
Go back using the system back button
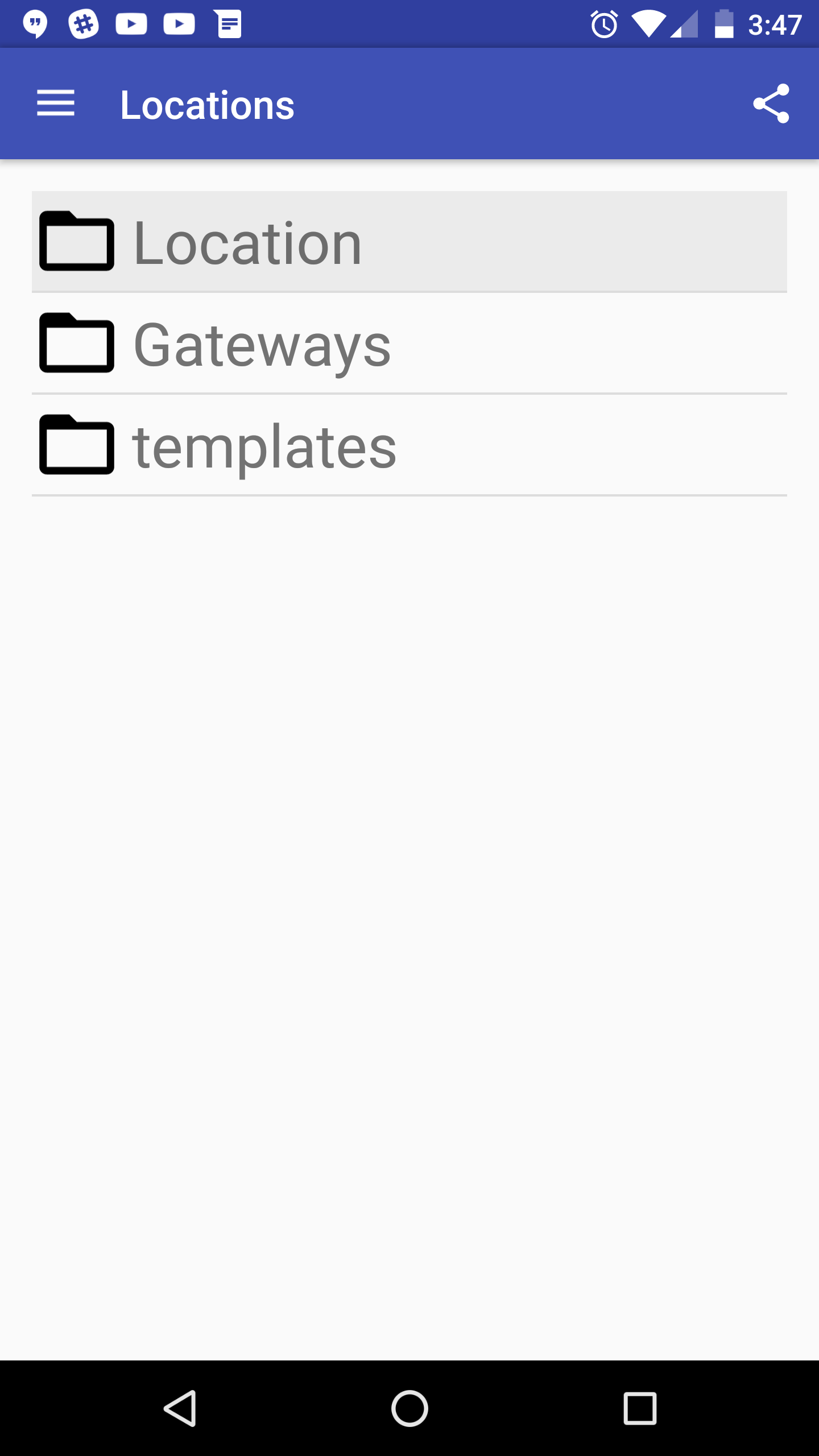180,1408
